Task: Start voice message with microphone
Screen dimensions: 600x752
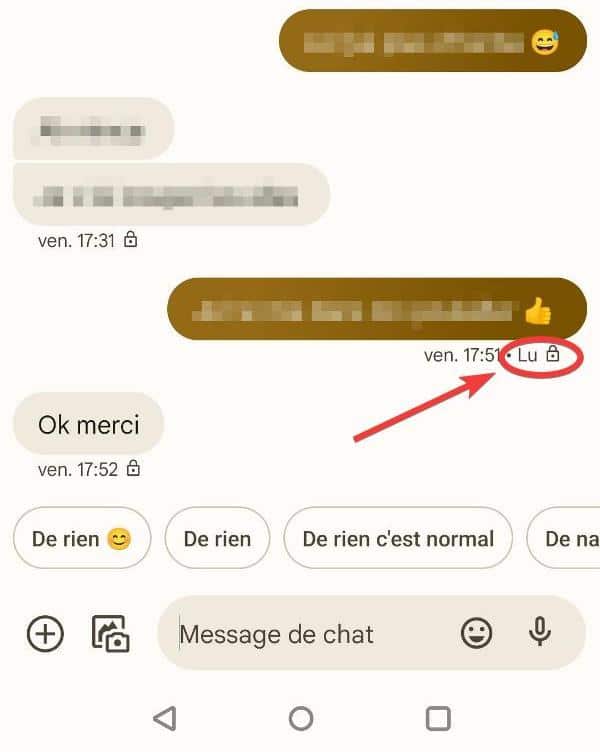Action: coord(540,632)
